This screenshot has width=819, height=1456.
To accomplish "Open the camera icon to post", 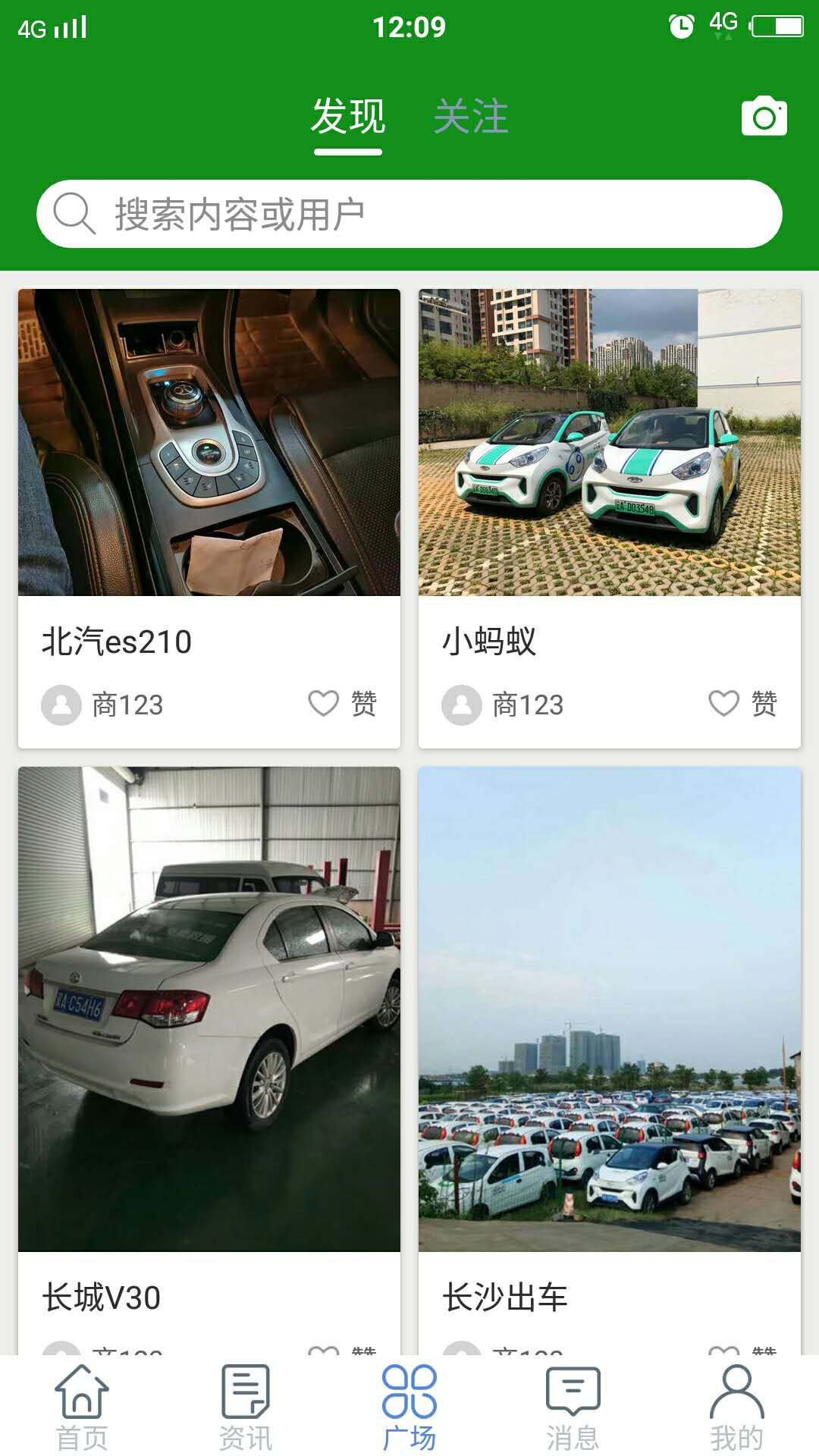I will (x=764, y=116).
